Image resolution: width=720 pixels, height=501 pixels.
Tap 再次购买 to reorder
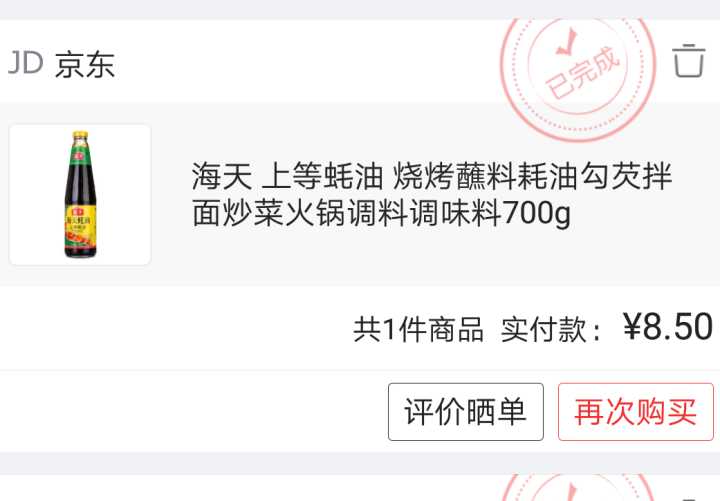tap(635, 412)
